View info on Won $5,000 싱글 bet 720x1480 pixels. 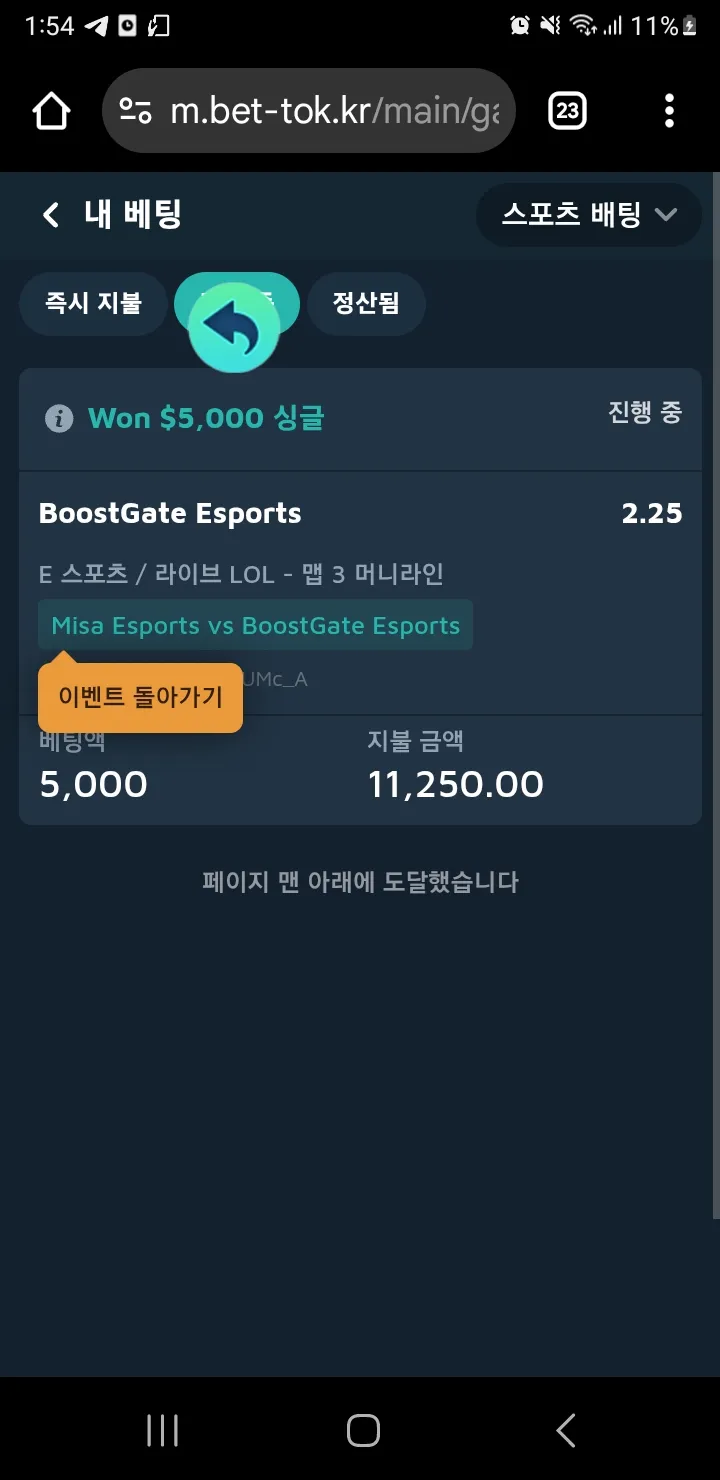click(59, 419)
